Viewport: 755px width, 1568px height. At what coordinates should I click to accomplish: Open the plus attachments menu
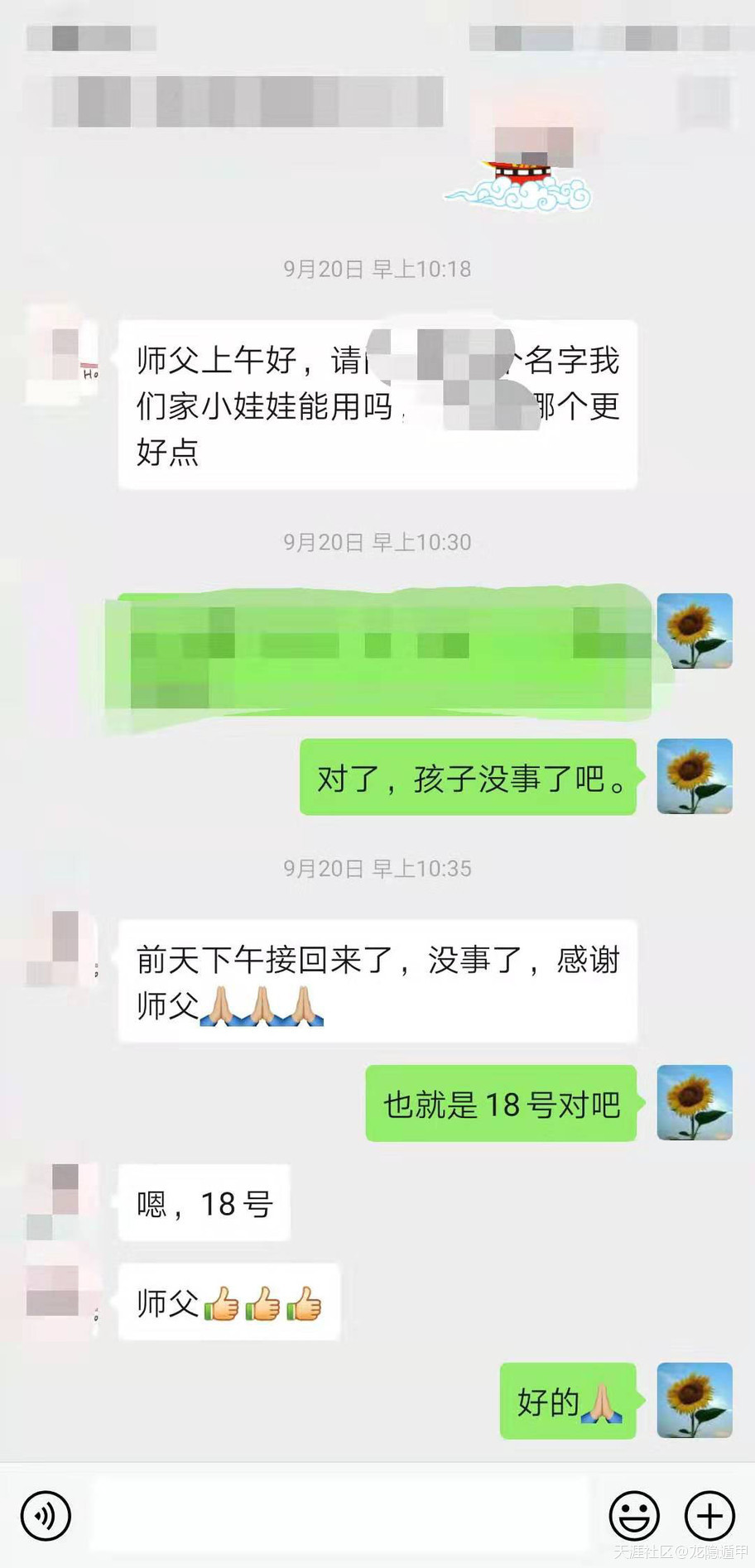coord(709,1515)
